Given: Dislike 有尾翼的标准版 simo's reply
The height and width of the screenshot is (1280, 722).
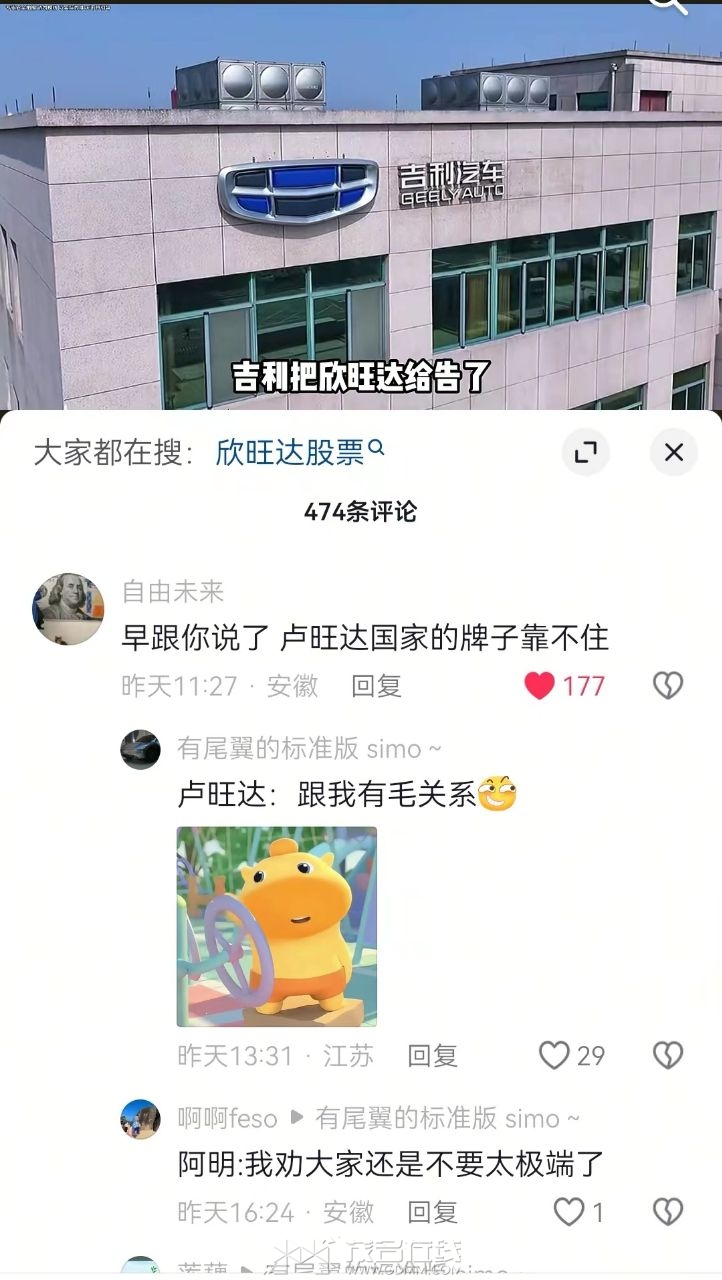Looking at the screenshot, I should pos(668,1055).
